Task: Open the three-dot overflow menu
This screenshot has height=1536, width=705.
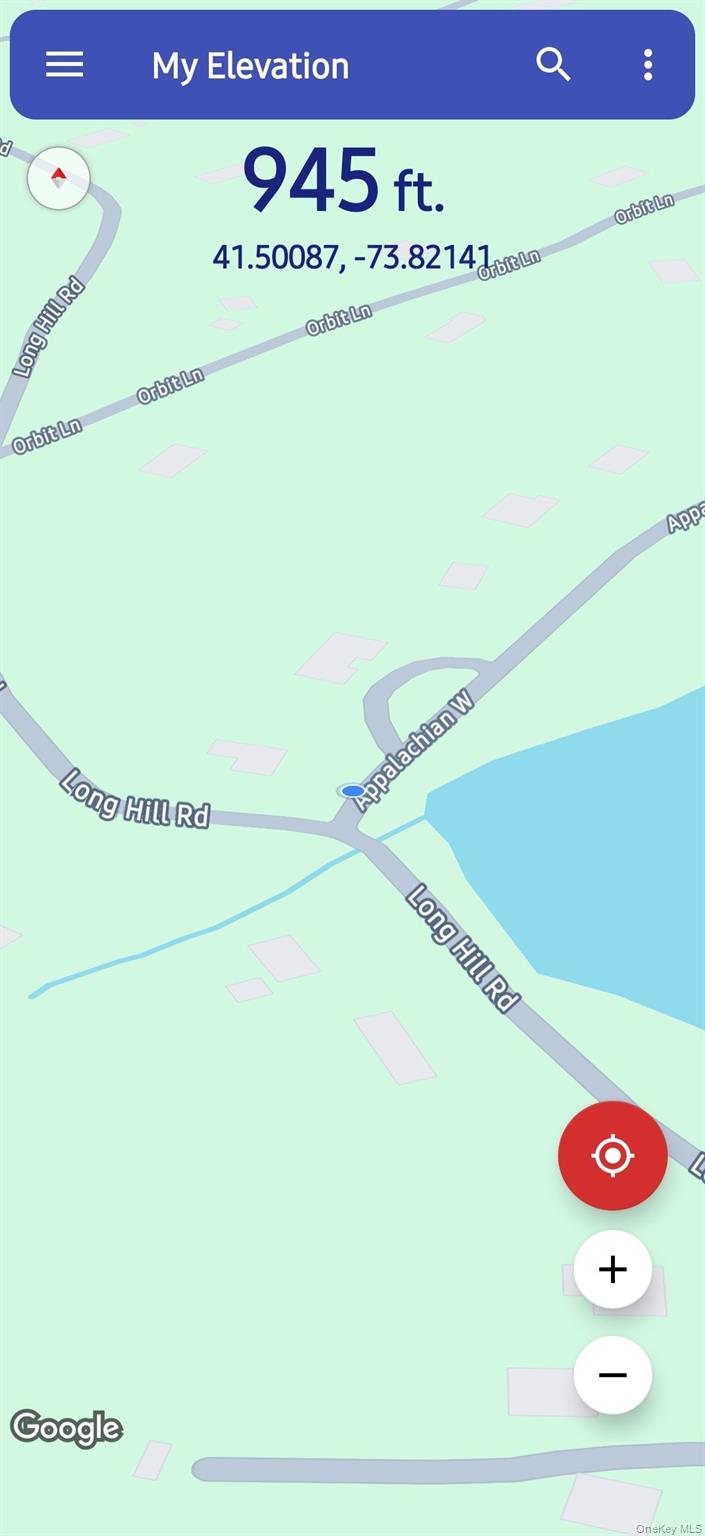Action: click(648, 65)
